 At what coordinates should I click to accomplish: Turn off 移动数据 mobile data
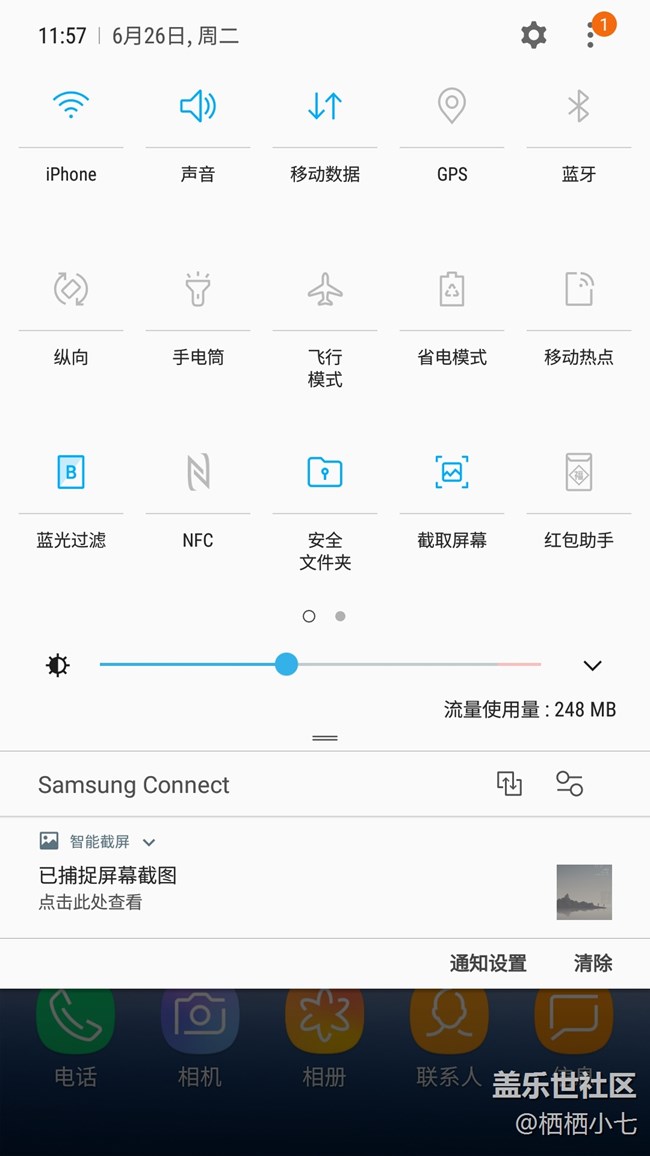pyautogui.click(x=325, y=106)
